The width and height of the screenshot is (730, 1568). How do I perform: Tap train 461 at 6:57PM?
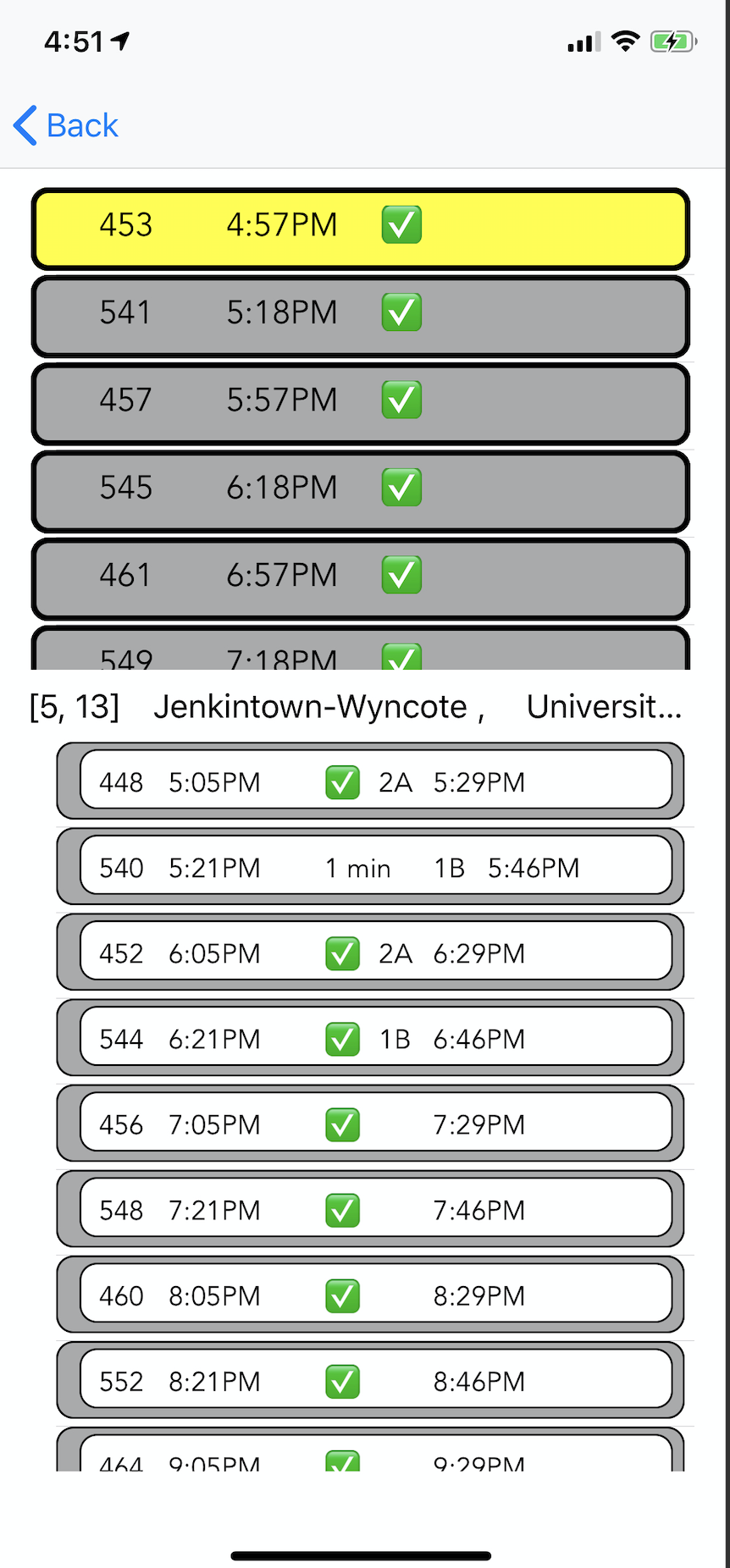[x=360, y=577]
